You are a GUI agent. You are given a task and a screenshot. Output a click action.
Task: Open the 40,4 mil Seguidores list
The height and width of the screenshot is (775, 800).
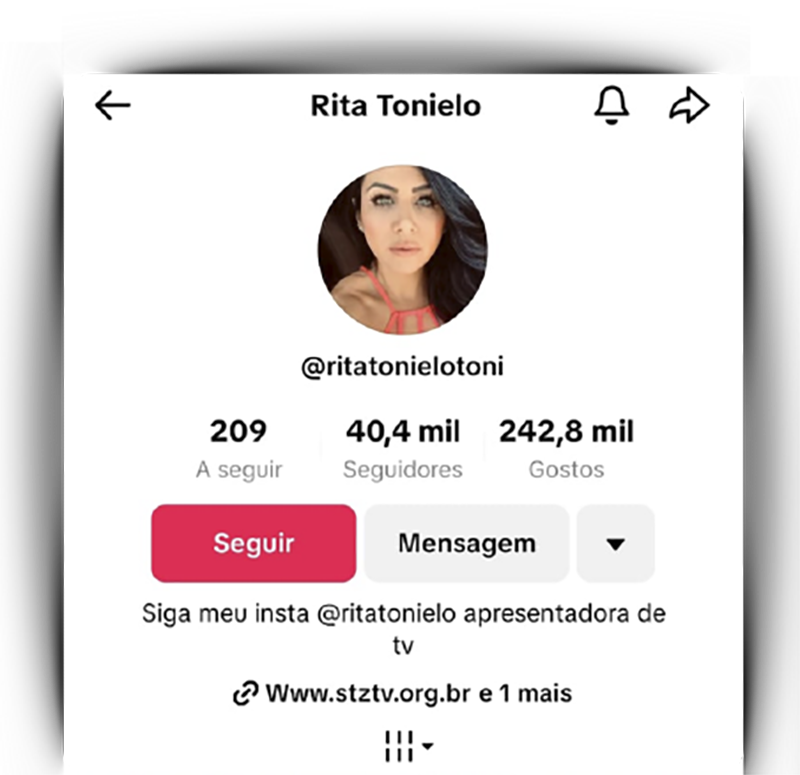coord(403,449)
